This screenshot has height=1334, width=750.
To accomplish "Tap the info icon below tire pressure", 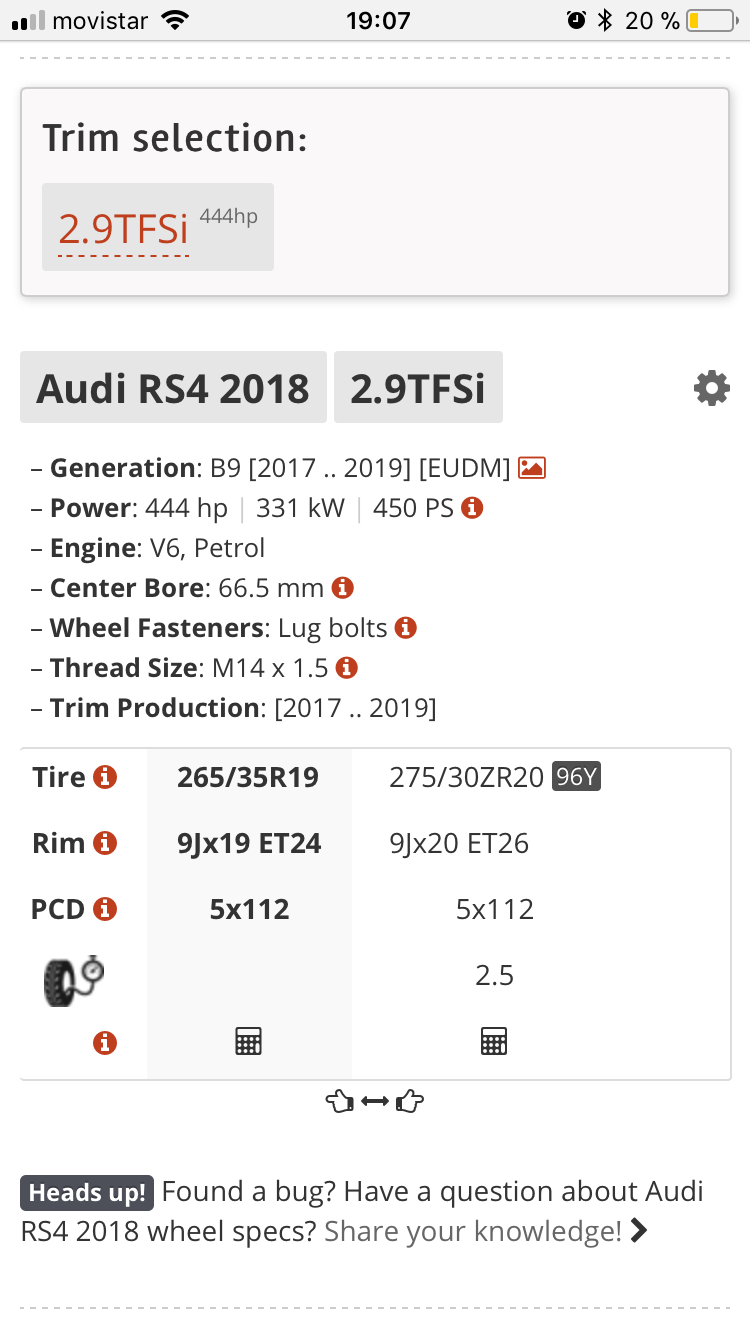I will [x=105, y=1043].
